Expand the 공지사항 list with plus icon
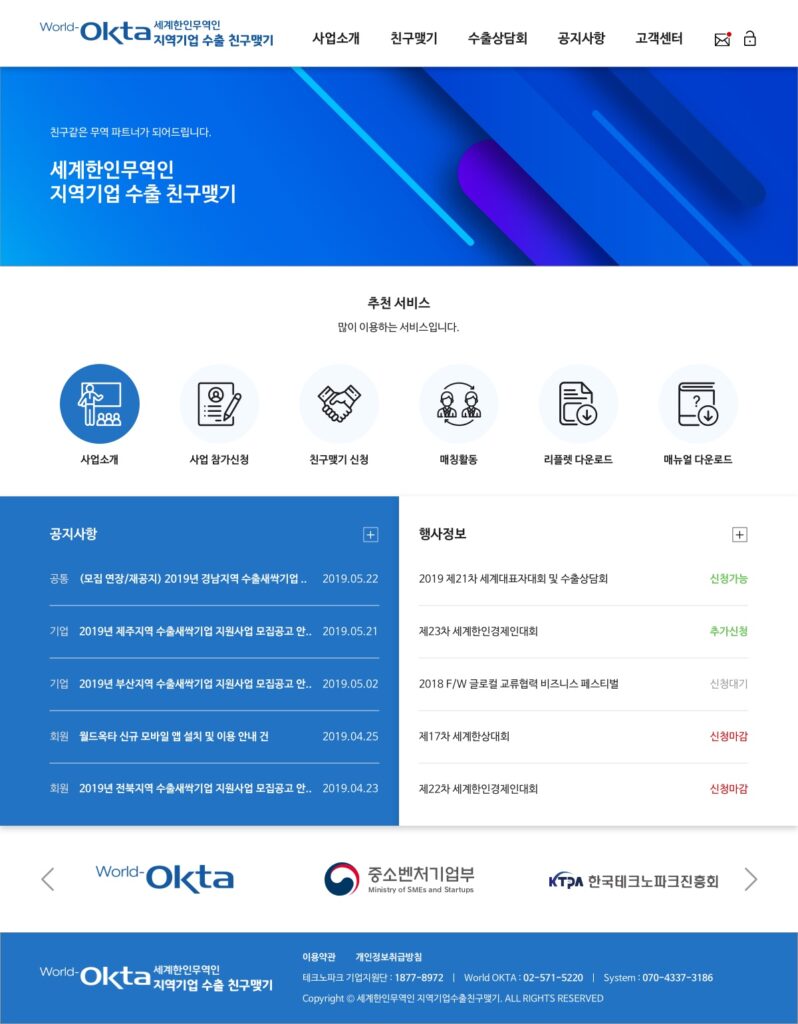 (x=370, y=535)
